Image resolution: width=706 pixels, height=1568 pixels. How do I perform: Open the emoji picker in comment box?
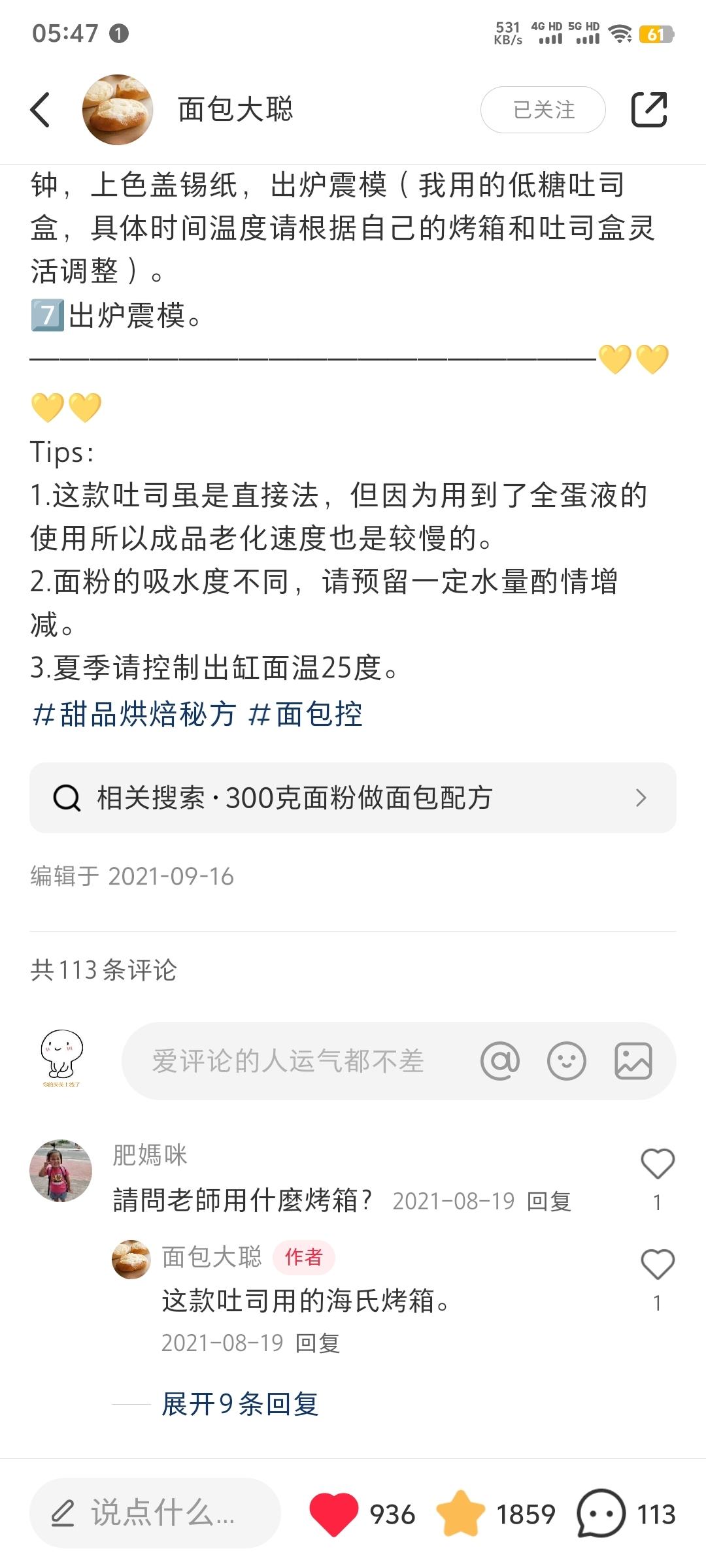coord(566,1061)
